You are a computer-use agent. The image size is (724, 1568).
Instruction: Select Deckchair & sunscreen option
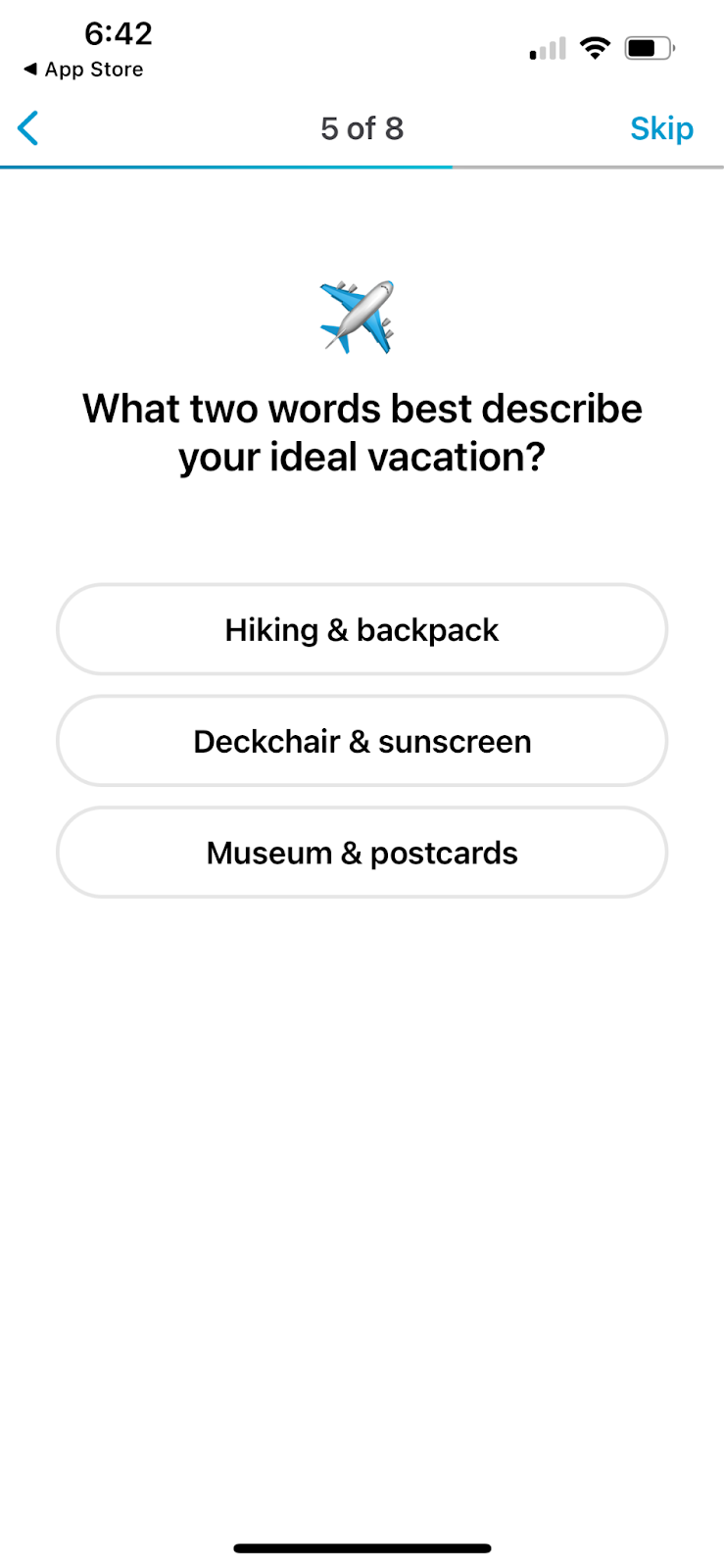pyautogui.click(x=362, y=742)
